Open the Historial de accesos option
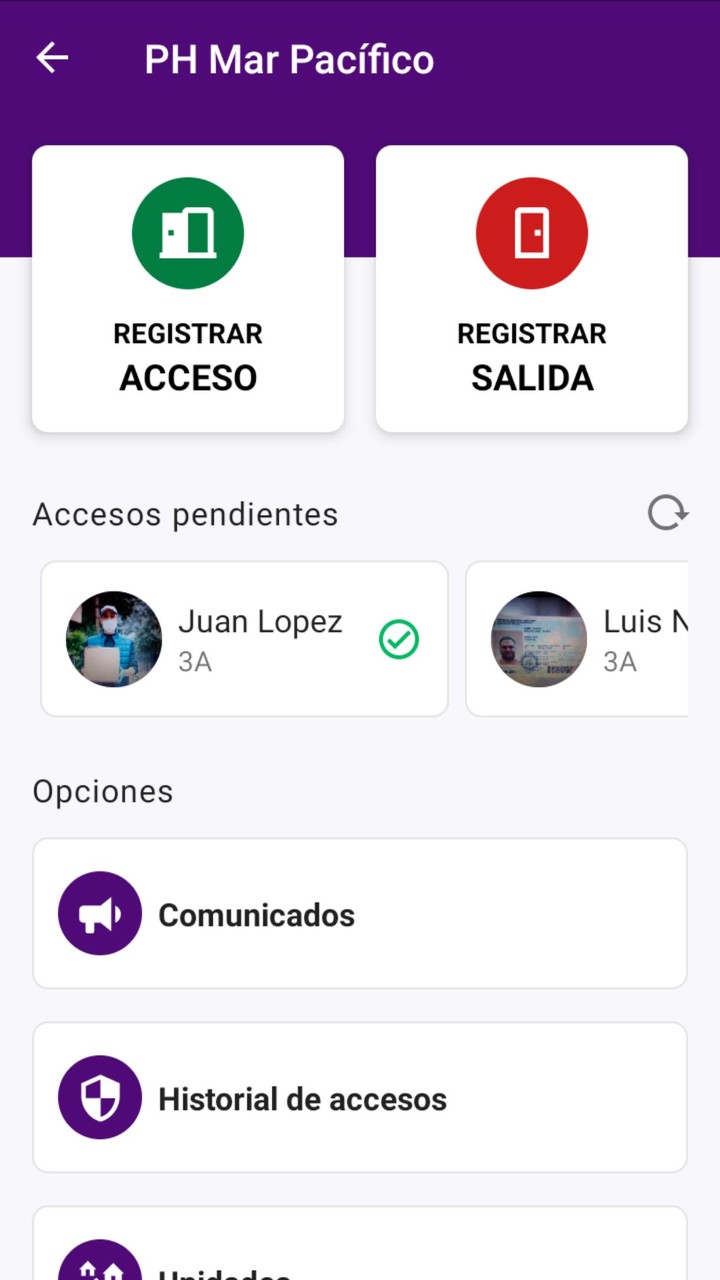The height and width of the screenshot is (1280, 720). tap(360, 1097)
